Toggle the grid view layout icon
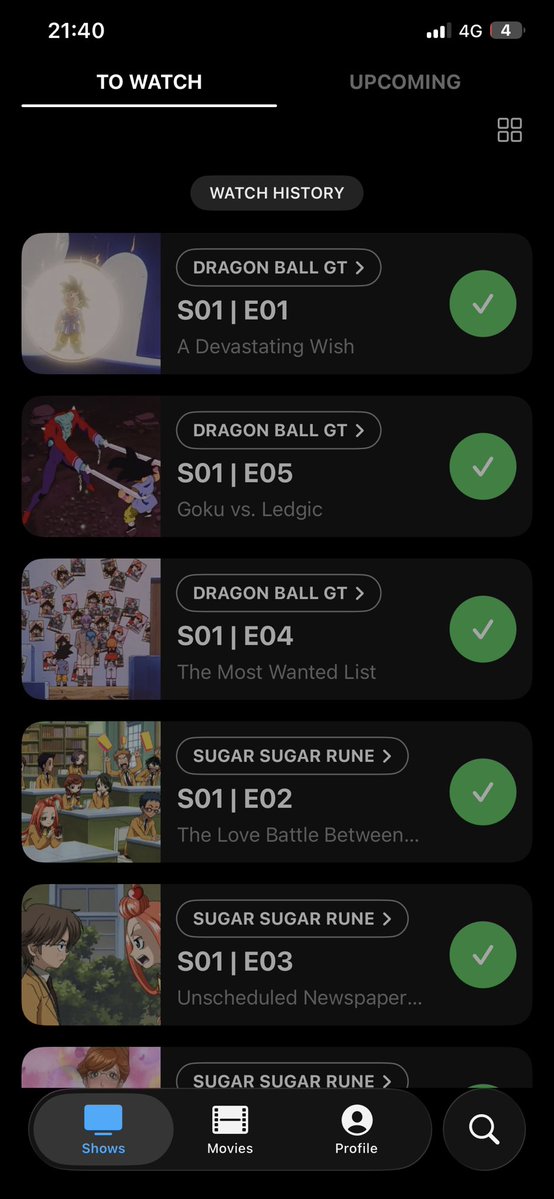 [x=510, y=130]
